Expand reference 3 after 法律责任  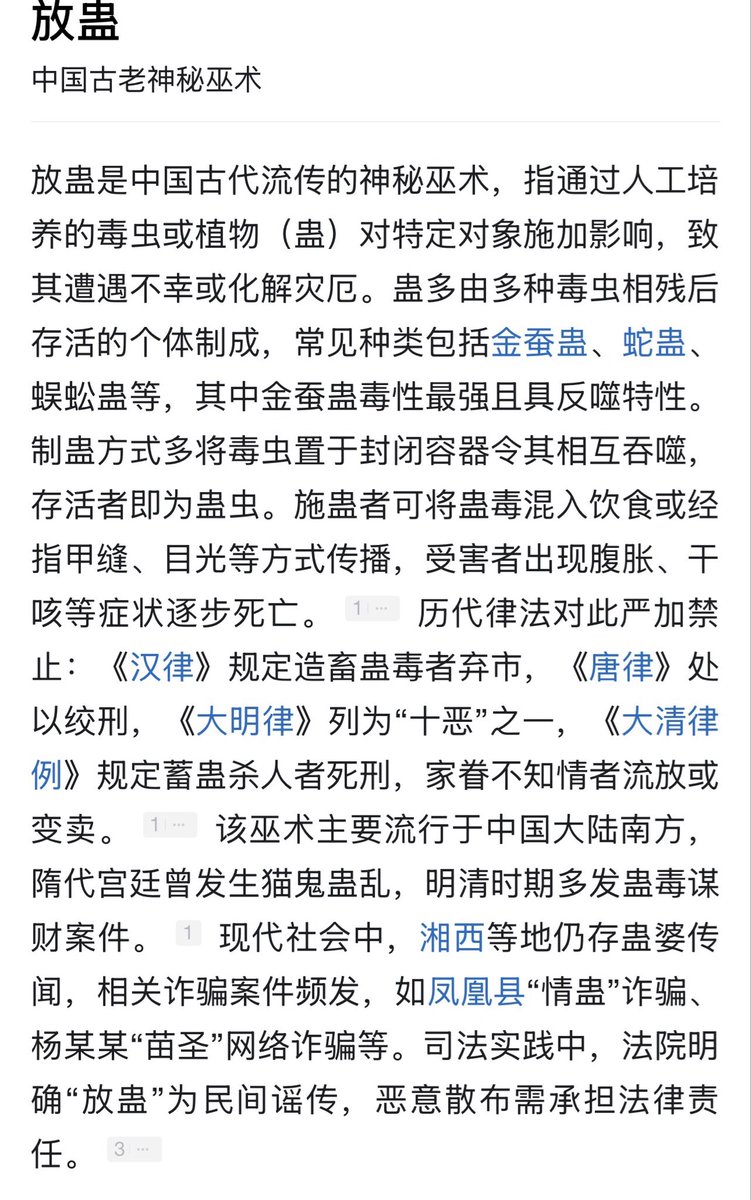point(133,1149)
